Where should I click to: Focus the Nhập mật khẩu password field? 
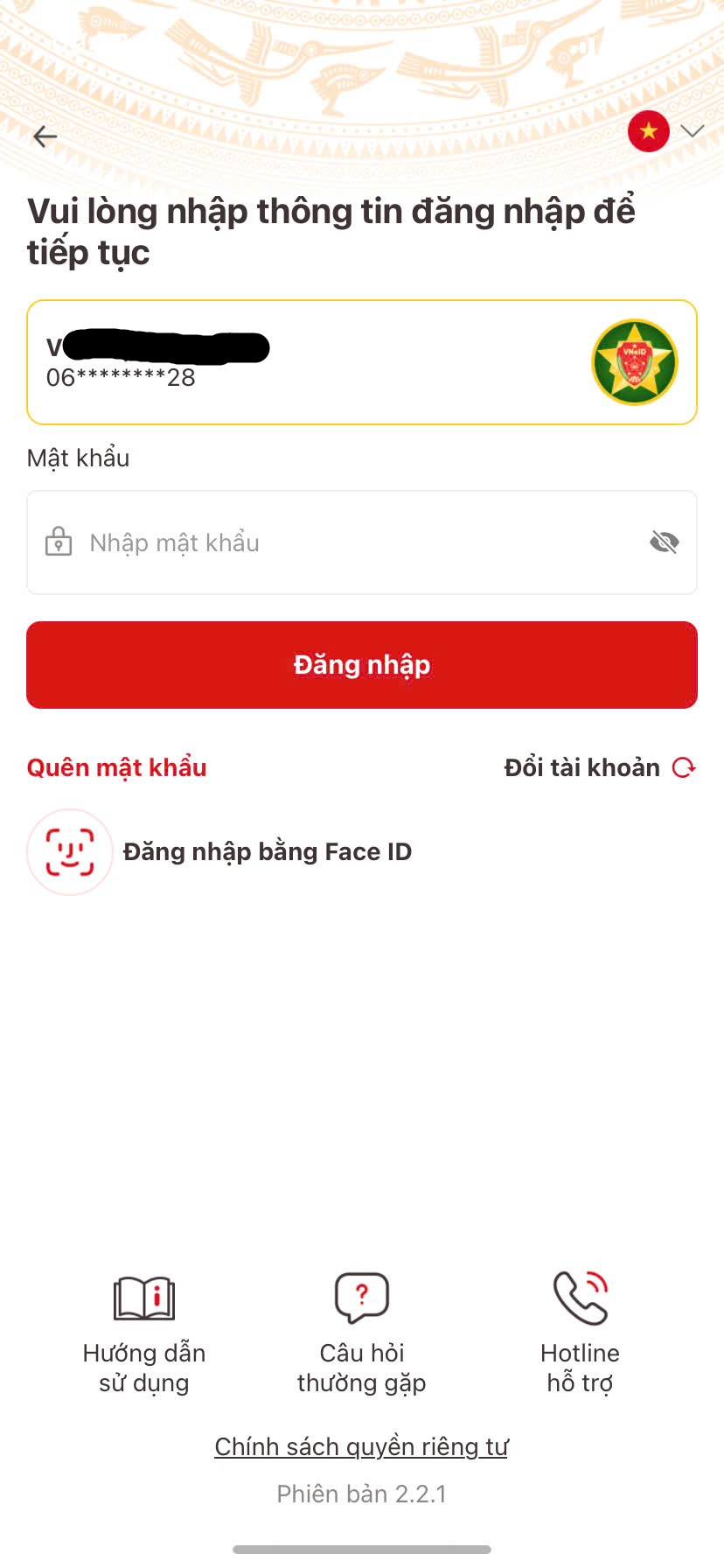coord(350,542)
